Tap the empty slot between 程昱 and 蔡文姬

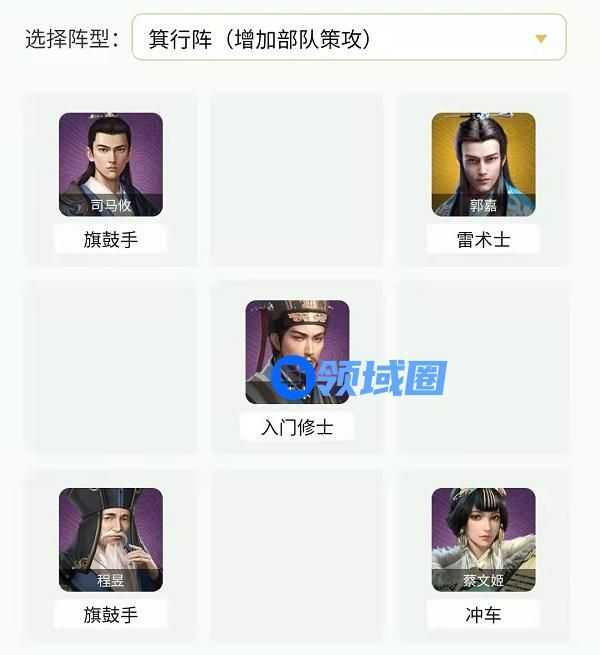297,555
